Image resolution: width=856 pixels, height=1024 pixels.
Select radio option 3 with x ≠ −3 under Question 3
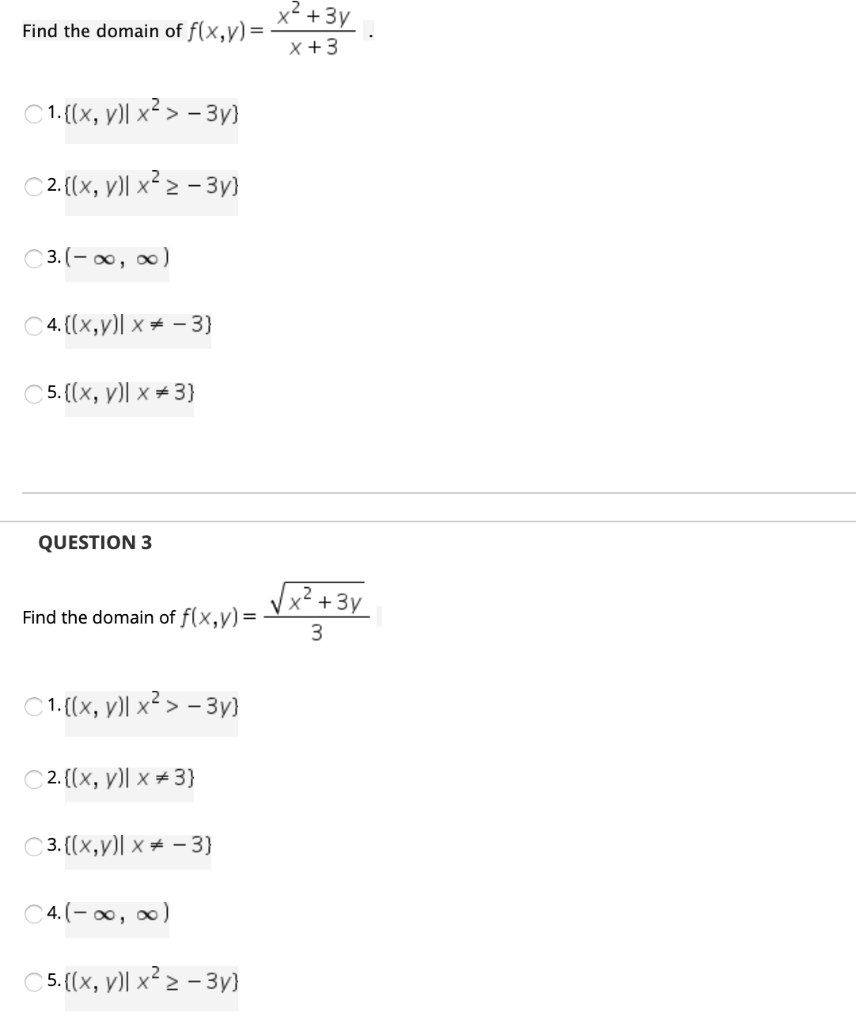32,847
